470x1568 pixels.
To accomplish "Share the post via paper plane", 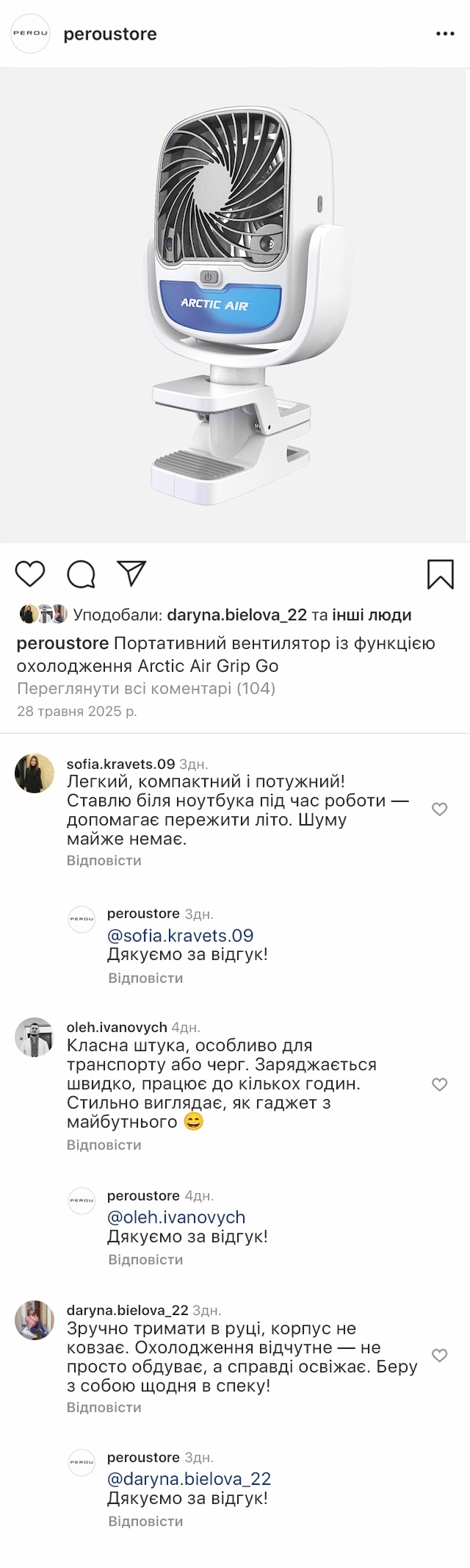I will coord(132,573).
